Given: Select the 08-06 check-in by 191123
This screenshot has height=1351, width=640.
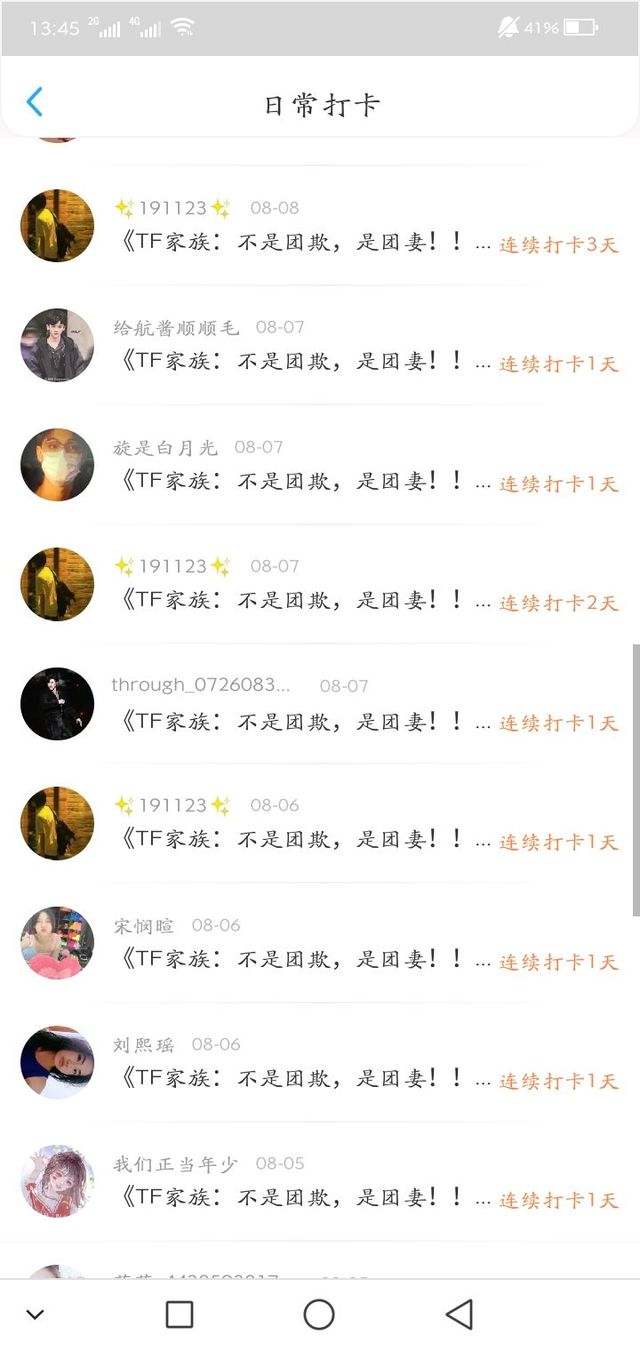Looking at the screenshot, I should tap(300, 840).
